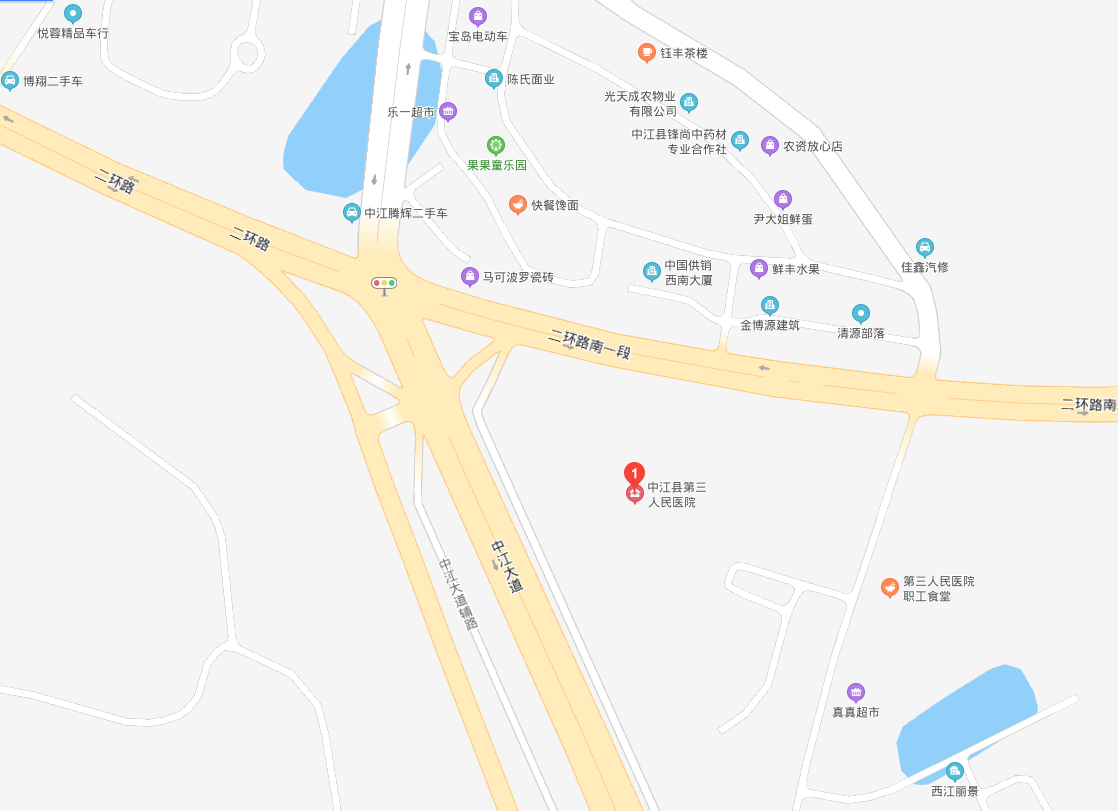Select the 尹大姐鲜蛋 shop marker
Screen dimensions: 1118x811
point(783,198)
